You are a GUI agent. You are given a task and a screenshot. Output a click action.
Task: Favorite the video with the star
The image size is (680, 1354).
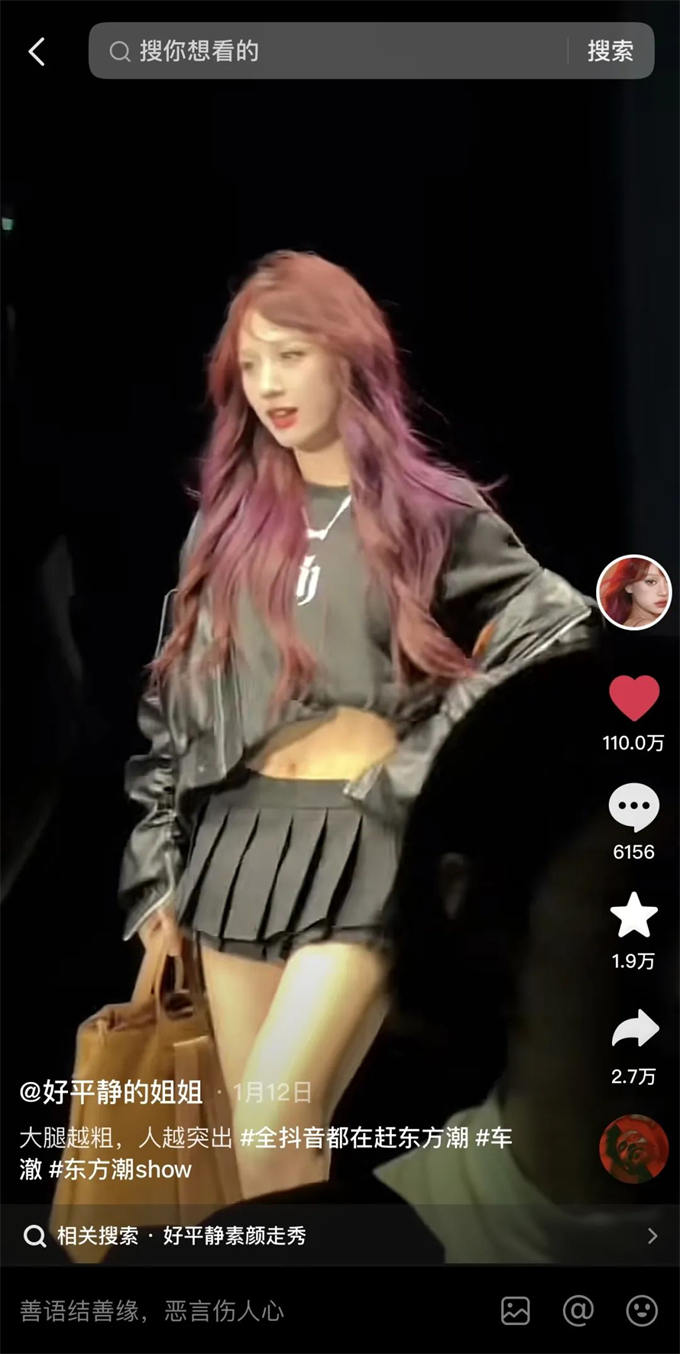tap(634, 916)
